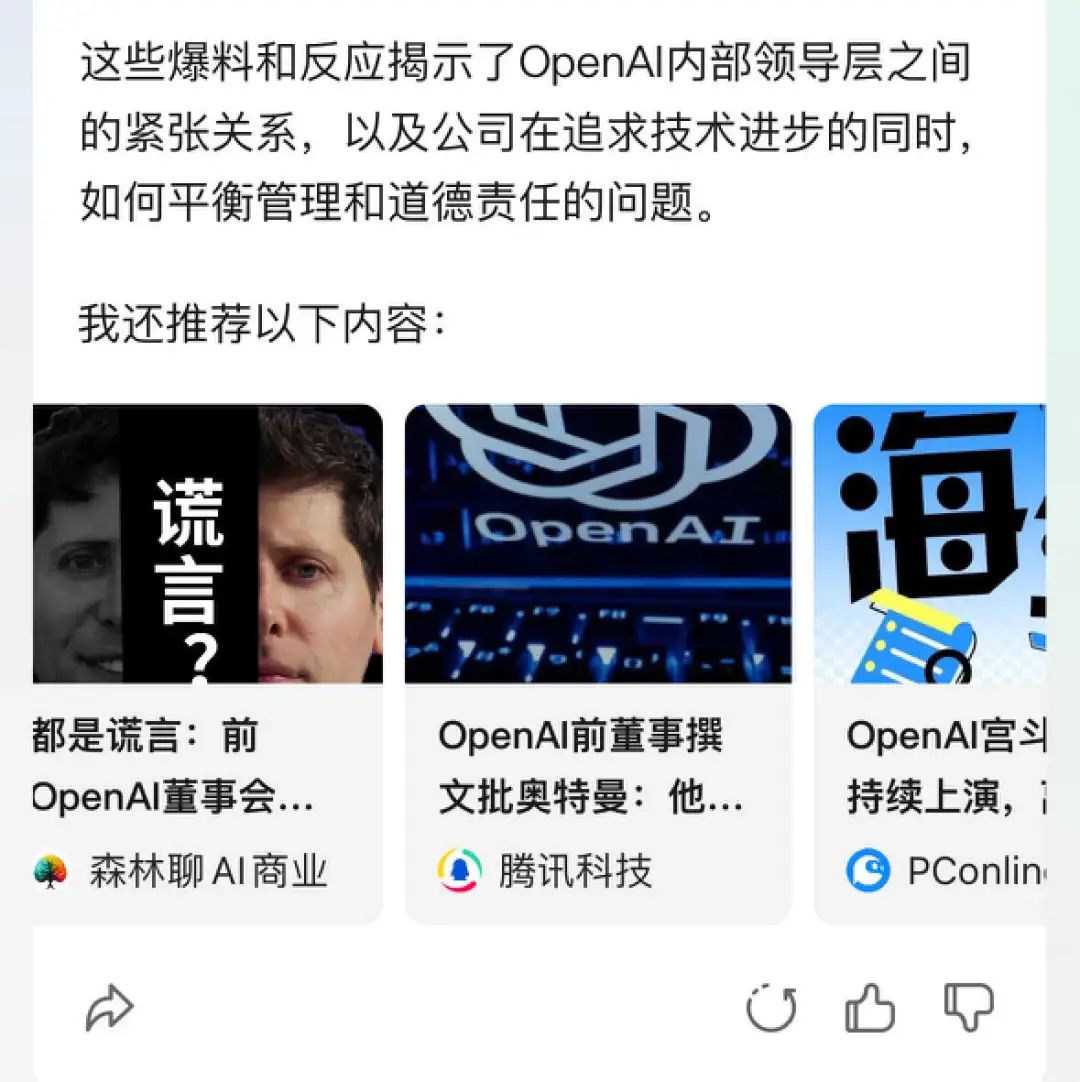The height and width of the screenshot is (1082, 1080).
Task: Click the 腾讯科技 bell logo icon
Action: point(459,869)
